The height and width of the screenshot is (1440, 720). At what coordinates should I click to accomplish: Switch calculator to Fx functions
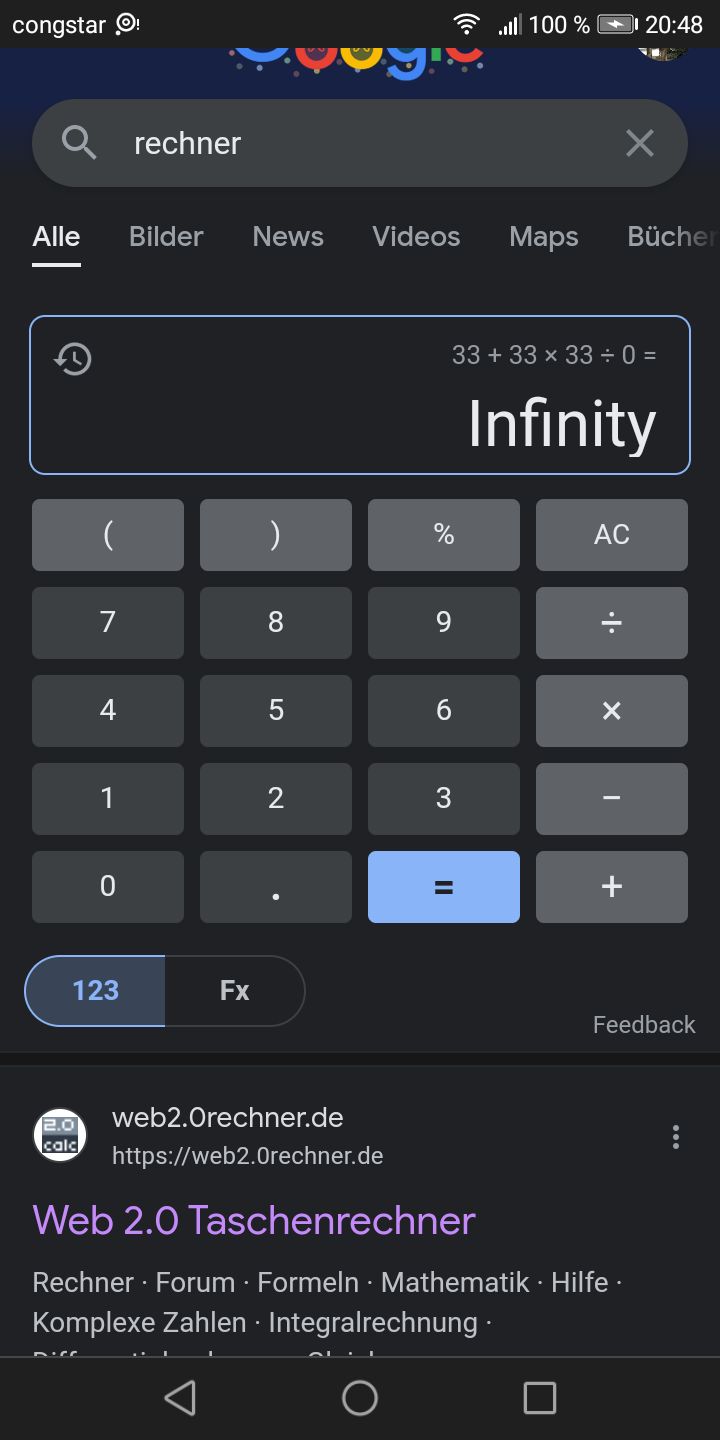[x=234, y=990]
